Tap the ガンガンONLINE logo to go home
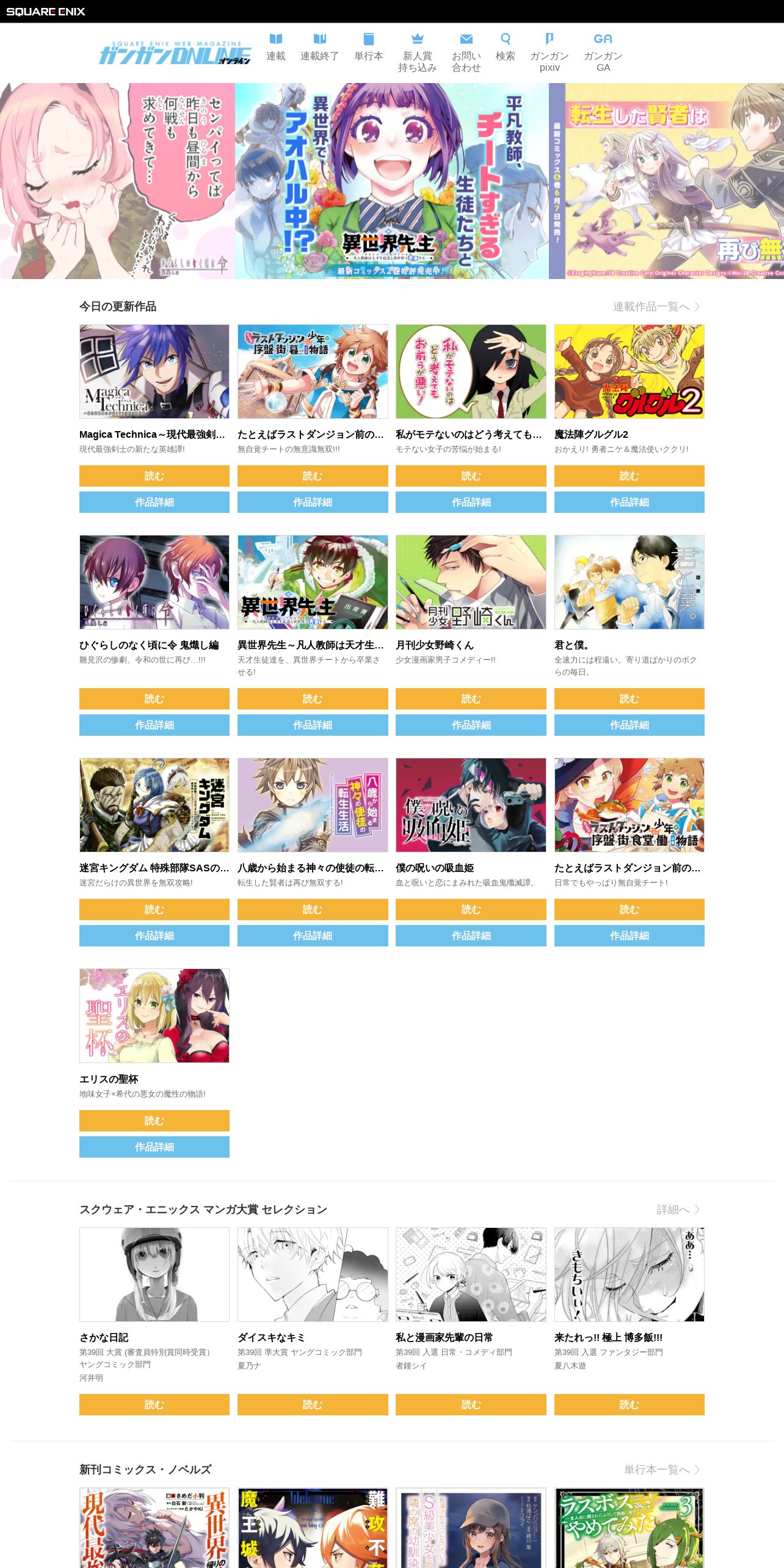The image size is (784, 1568). click(175, 53)
